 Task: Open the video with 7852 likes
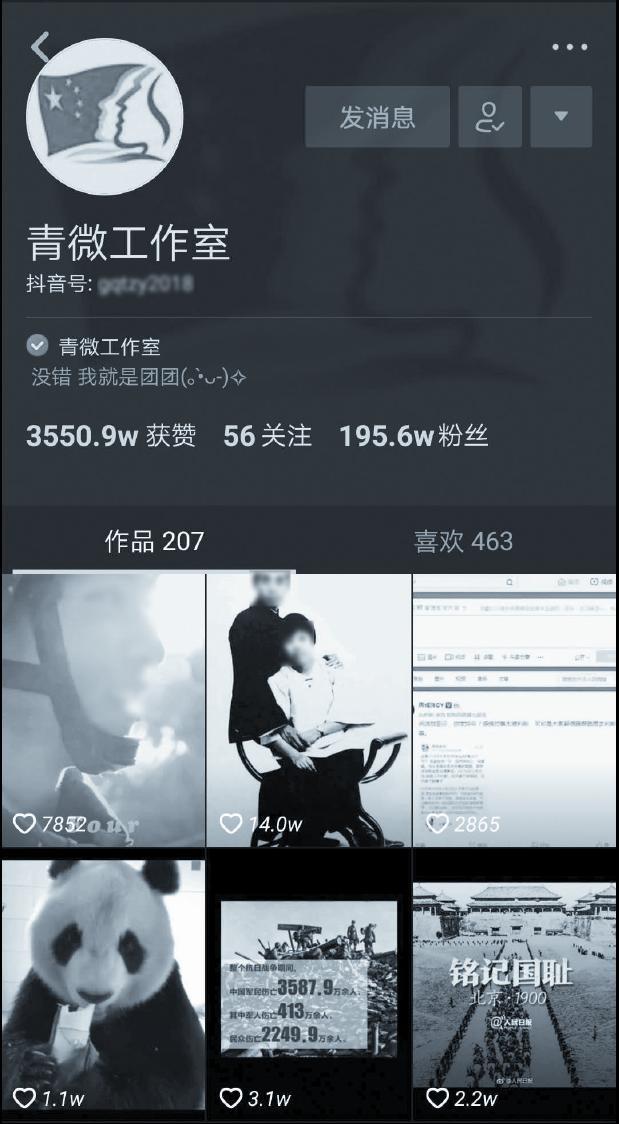click(103, 710)
